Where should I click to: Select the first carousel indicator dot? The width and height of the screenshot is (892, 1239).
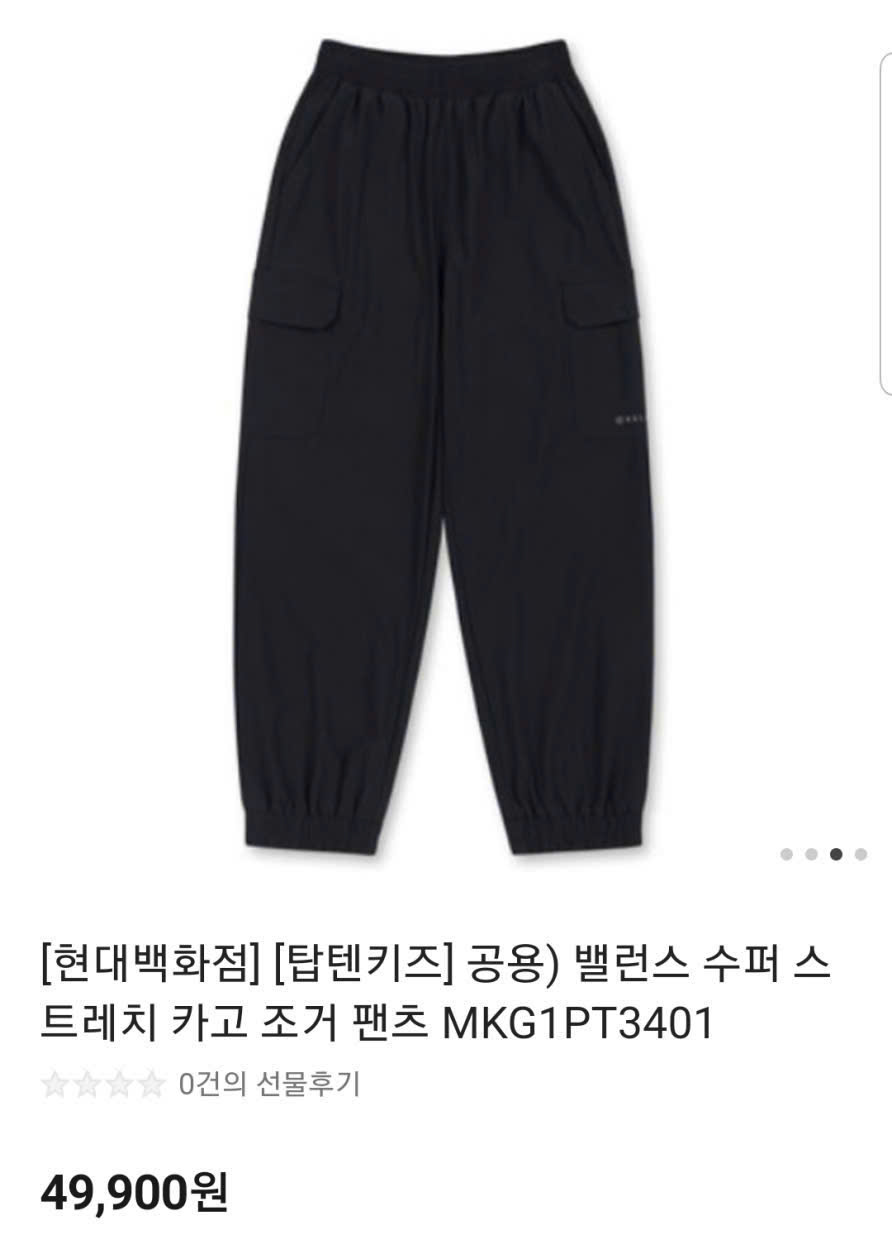(x=786, y=854)
